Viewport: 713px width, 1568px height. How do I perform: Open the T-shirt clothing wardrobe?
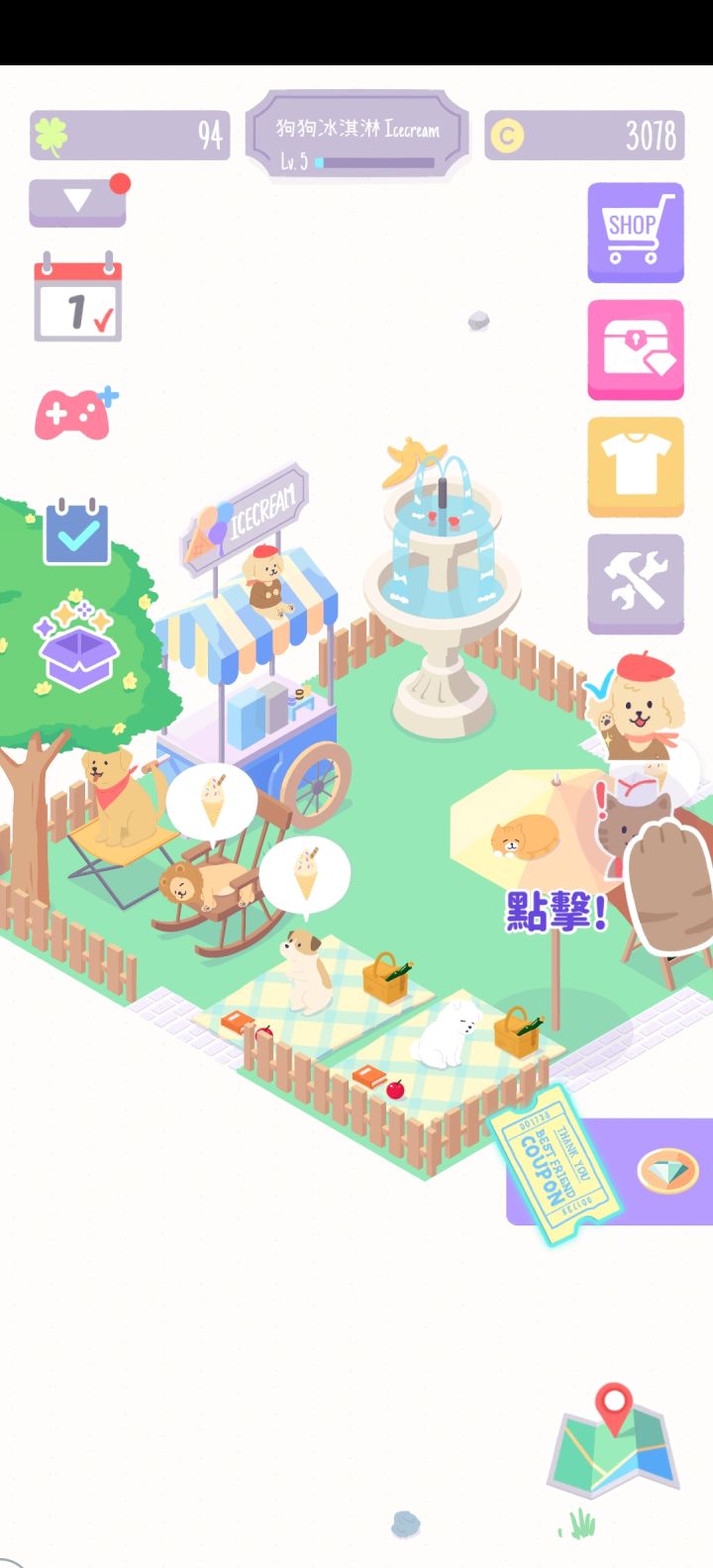(x=635, y=467)
